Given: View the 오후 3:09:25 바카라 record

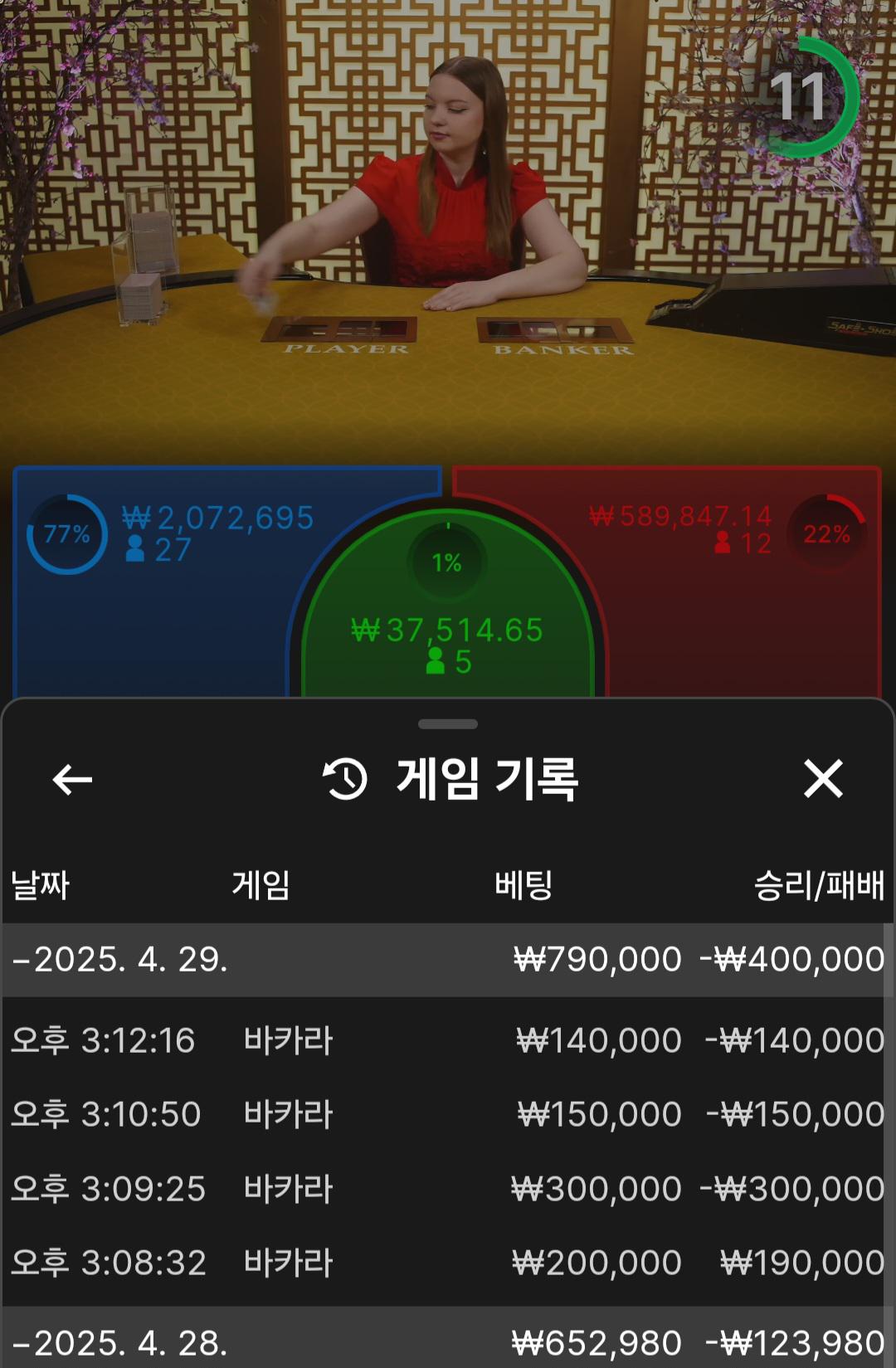Looking at the screenshot, I should tap(446, 1189).
